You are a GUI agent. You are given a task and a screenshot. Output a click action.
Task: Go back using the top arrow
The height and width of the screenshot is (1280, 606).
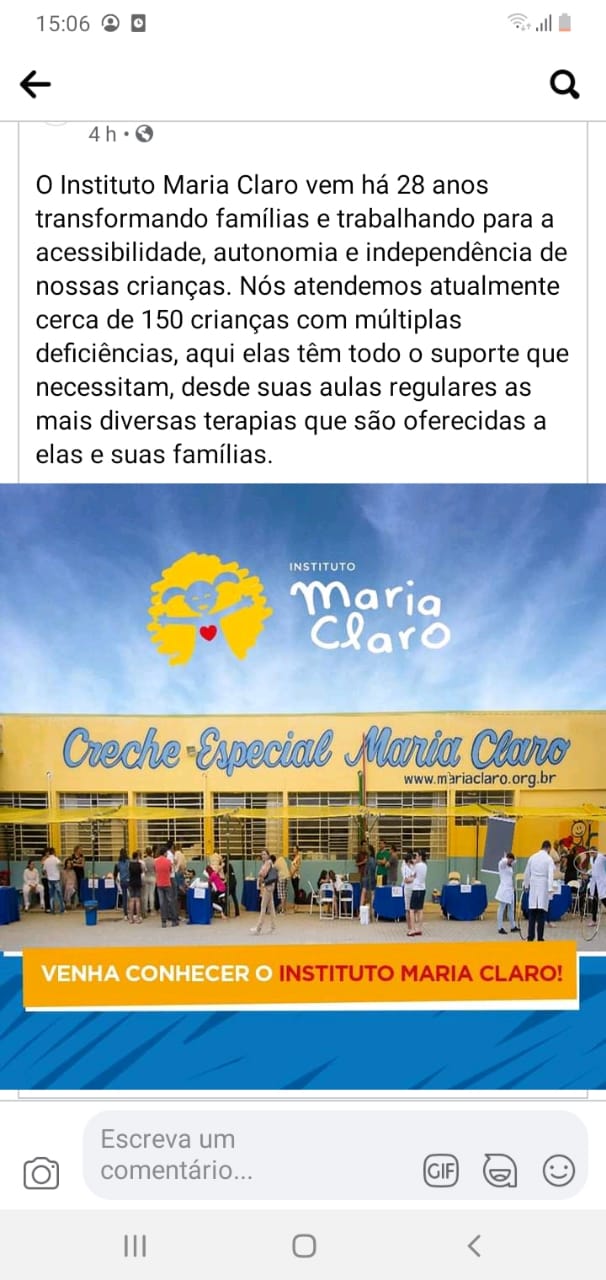coord(35,85)
